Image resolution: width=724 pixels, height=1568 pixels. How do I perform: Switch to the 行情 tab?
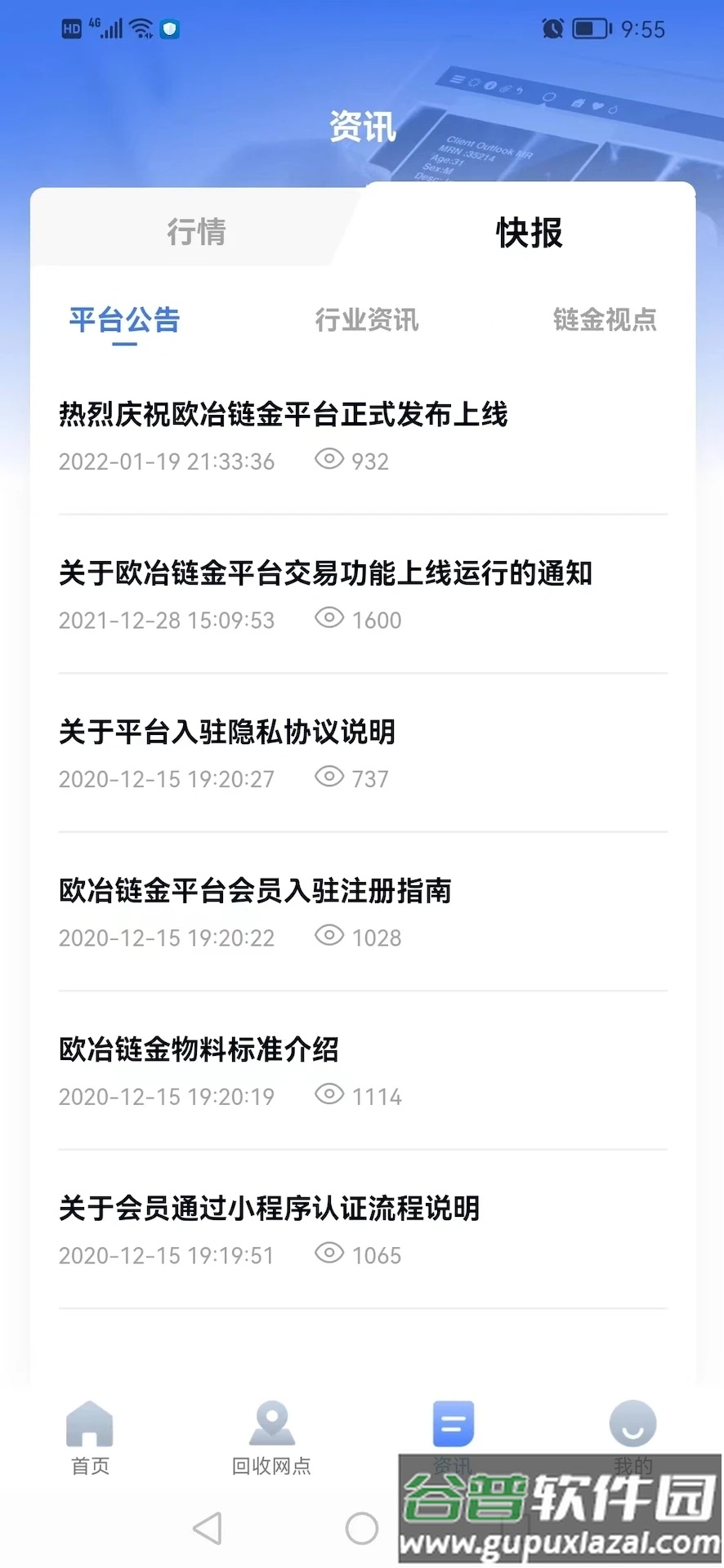196,232
